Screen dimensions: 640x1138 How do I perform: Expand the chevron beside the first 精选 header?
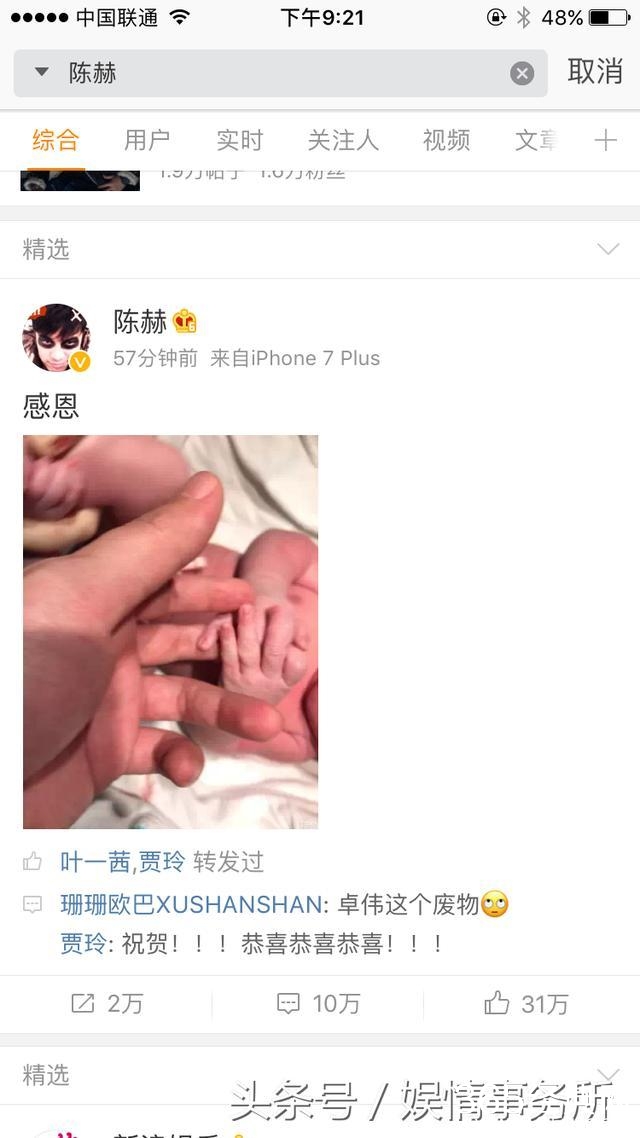tap(608, 250)
